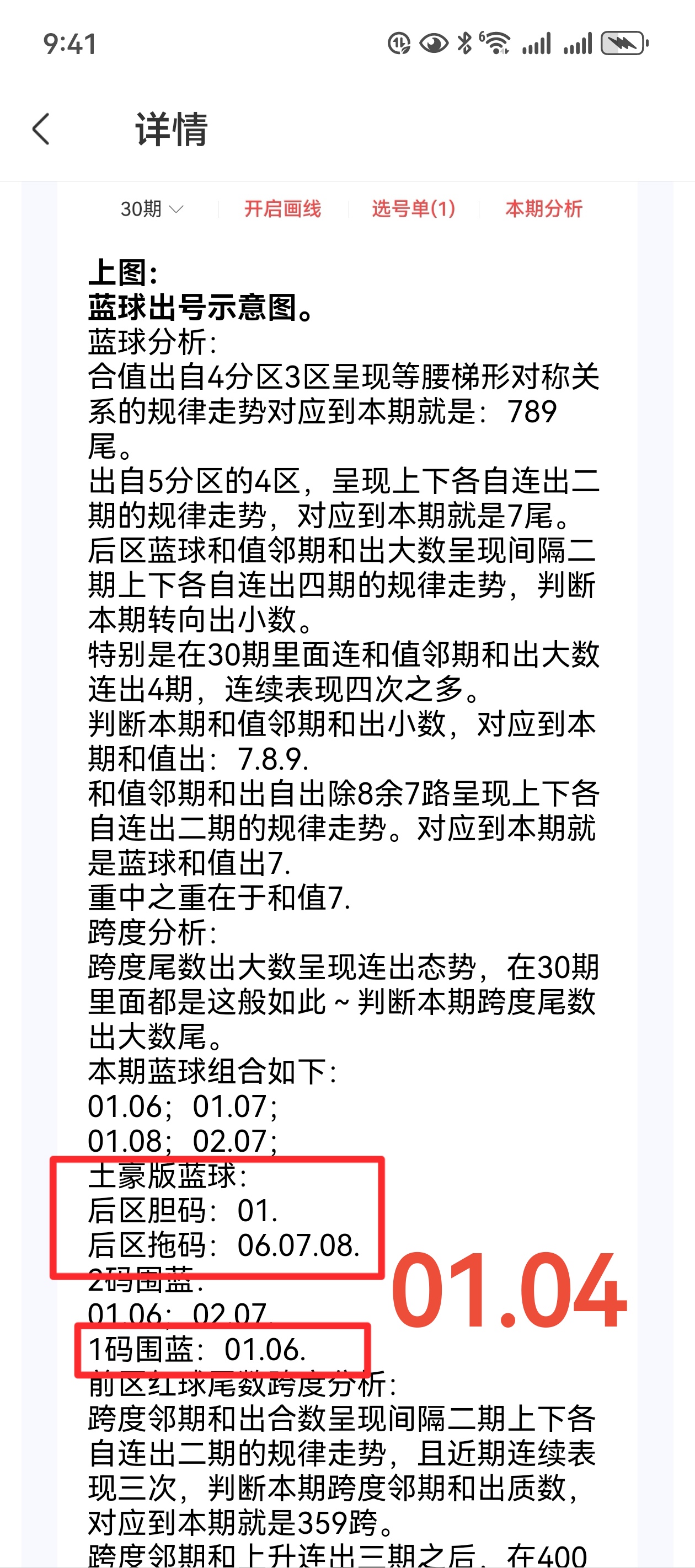This screenshot has width=695, height=1568.
Task: Enable 开启画线 line drawing
Action: [x=282, y=209]
